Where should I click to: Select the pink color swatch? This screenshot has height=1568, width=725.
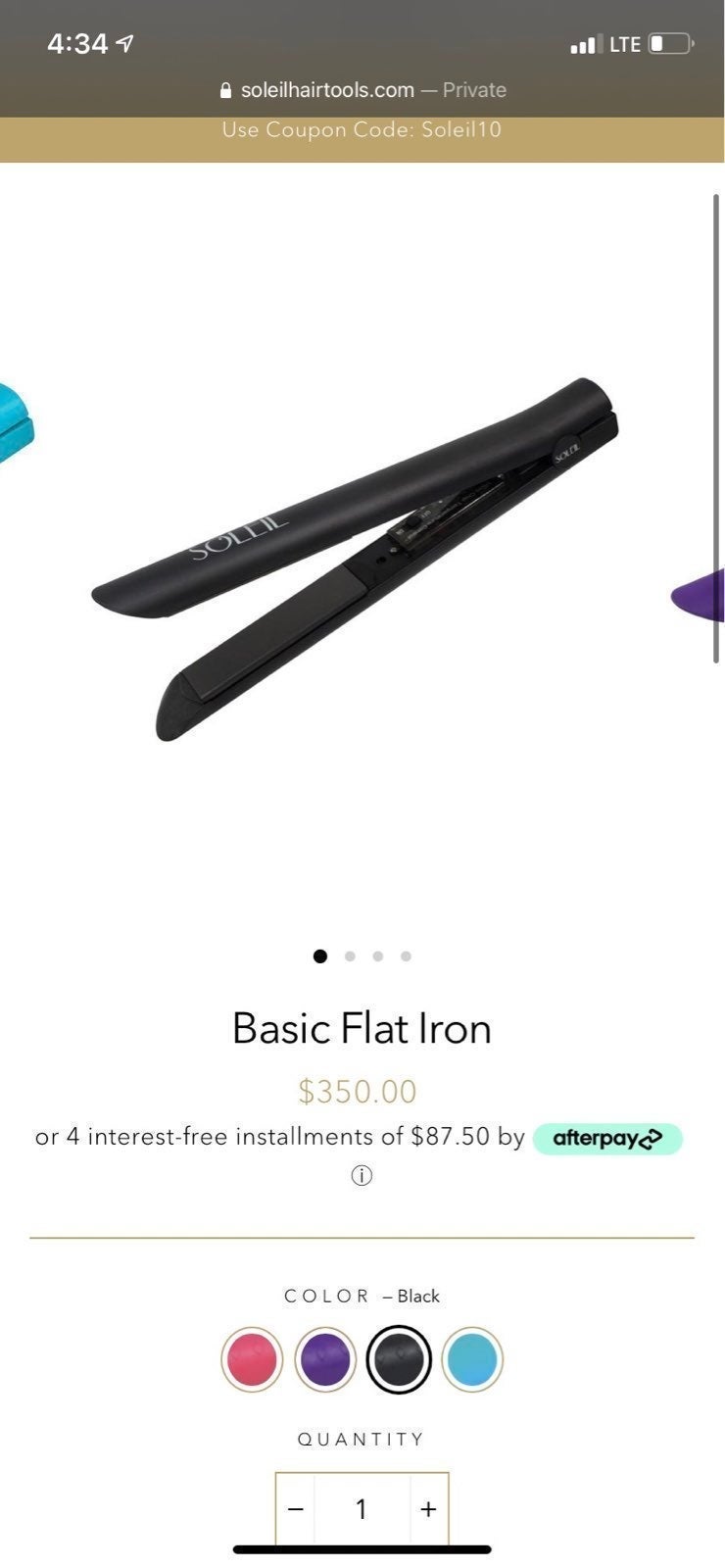(252, 1359)
